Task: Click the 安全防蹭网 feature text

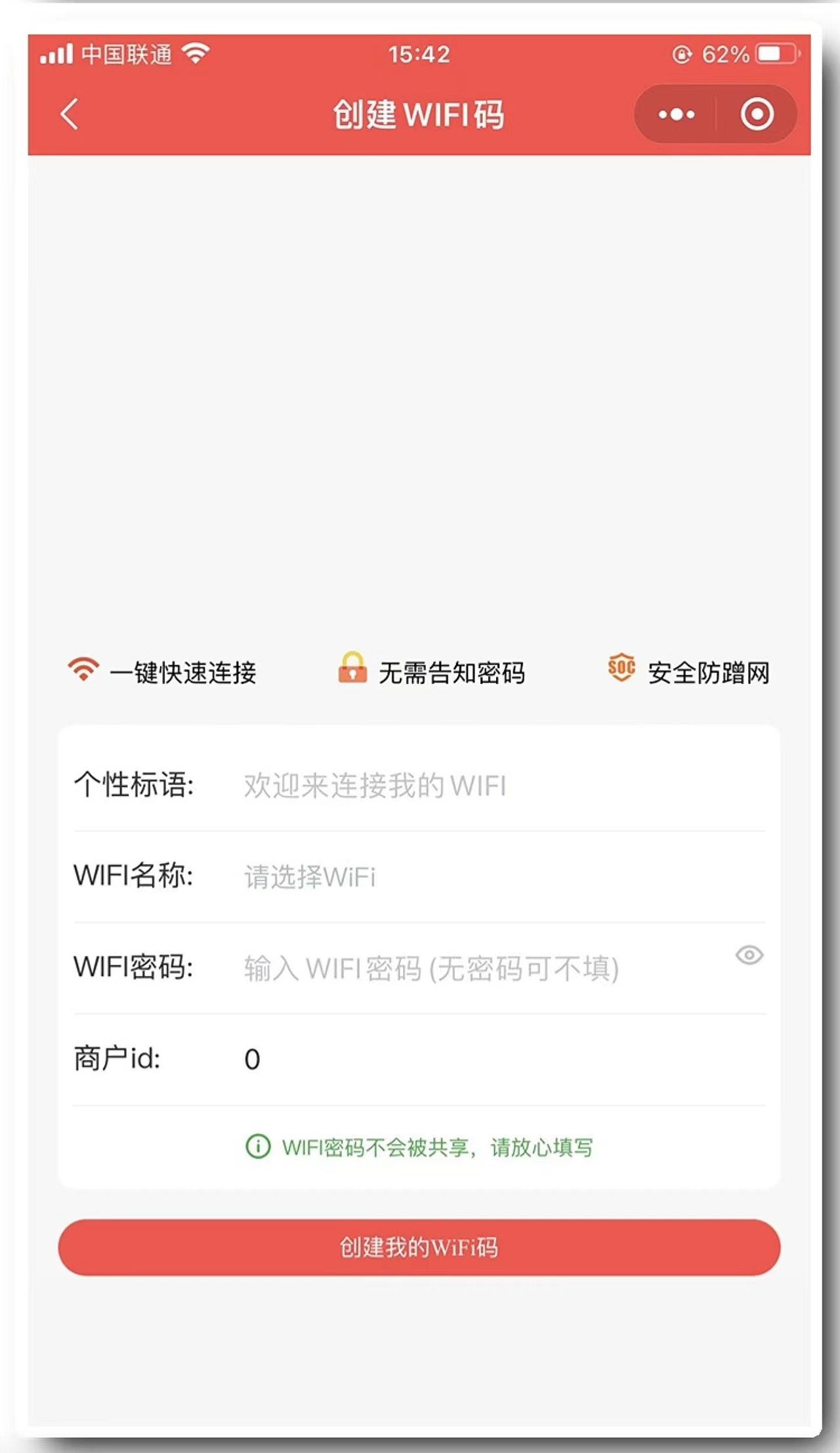Action: [x=709, y=671]
